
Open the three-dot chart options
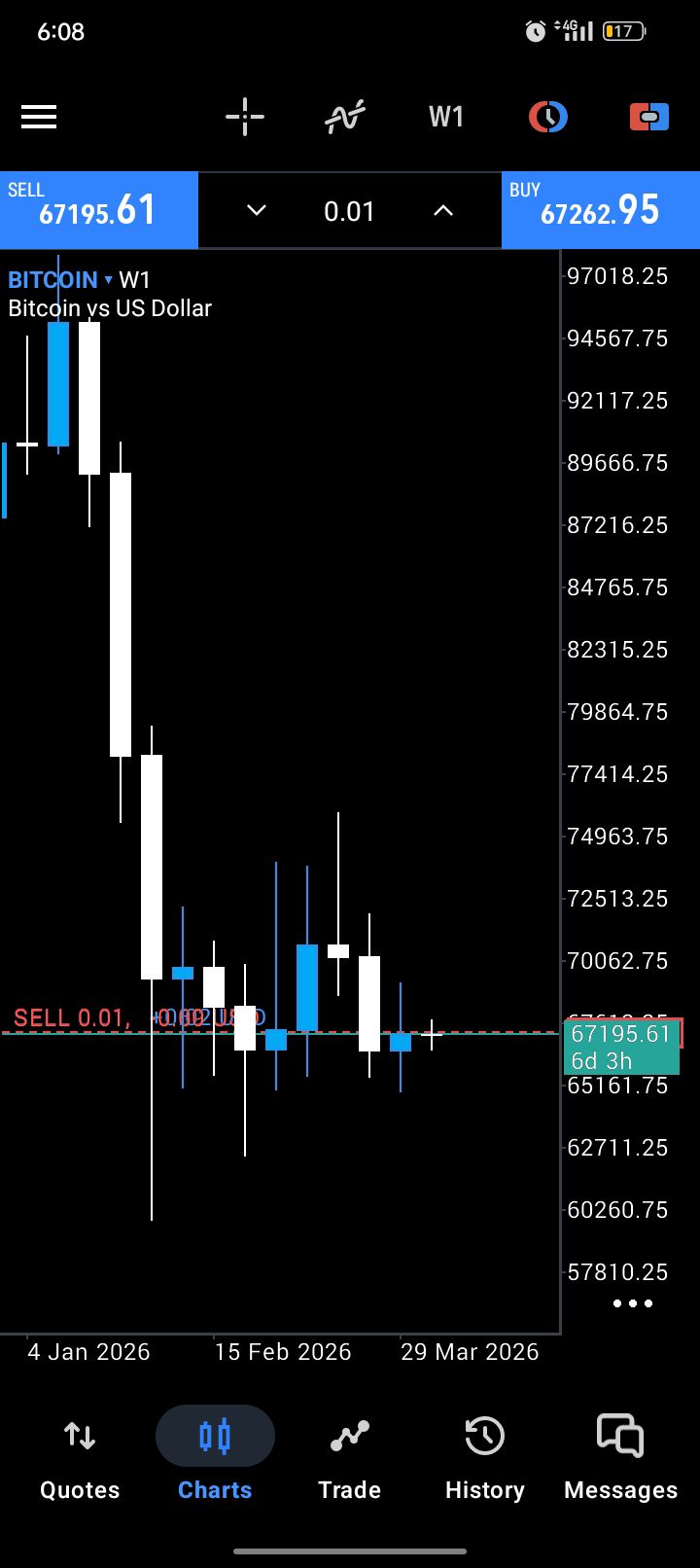click(x=633, y=1303)
